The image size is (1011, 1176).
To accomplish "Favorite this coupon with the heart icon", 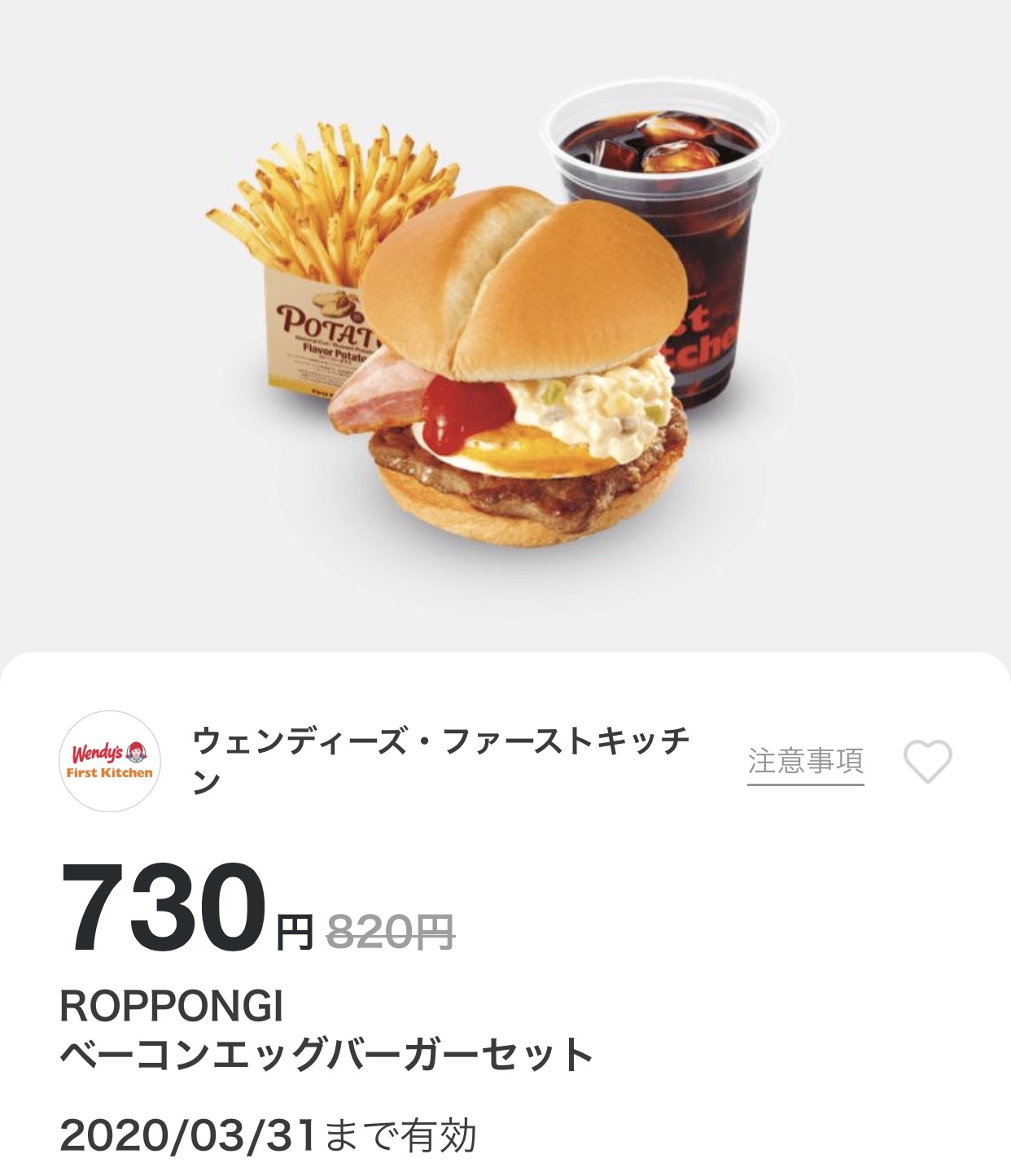I will coord(927,762).
